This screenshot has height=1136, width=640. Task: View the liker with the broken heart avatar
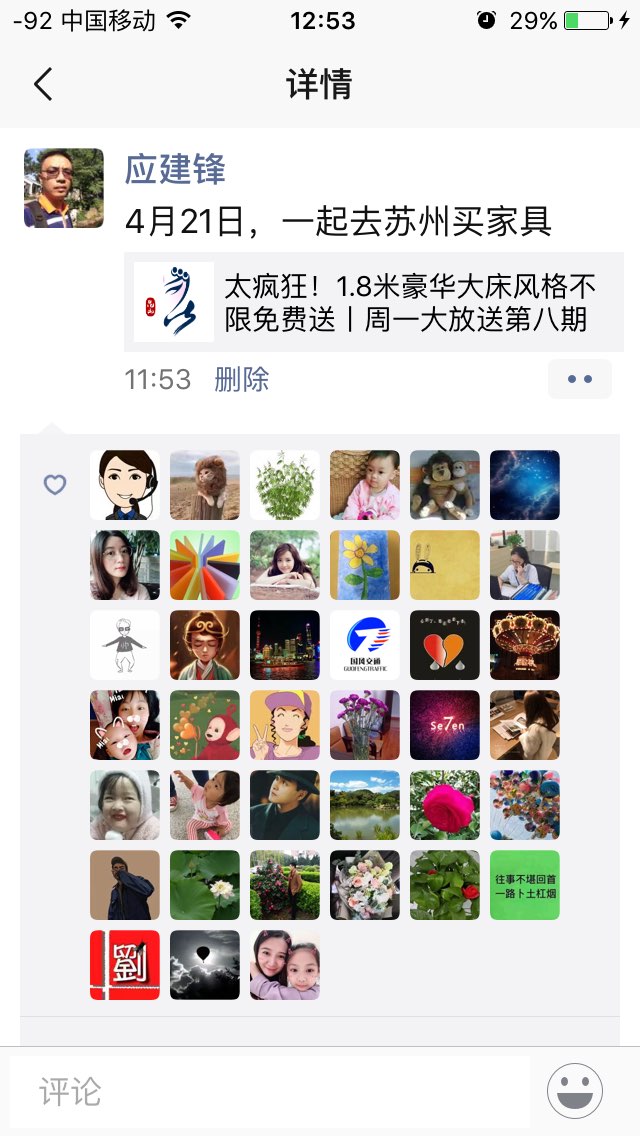click(445, 645)
